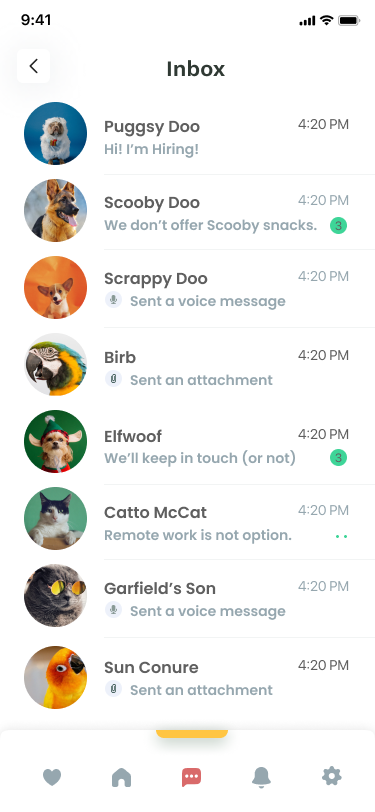Switch to the favorites heart tab
The width and height of the screenshot is (375, 812).
52,777
